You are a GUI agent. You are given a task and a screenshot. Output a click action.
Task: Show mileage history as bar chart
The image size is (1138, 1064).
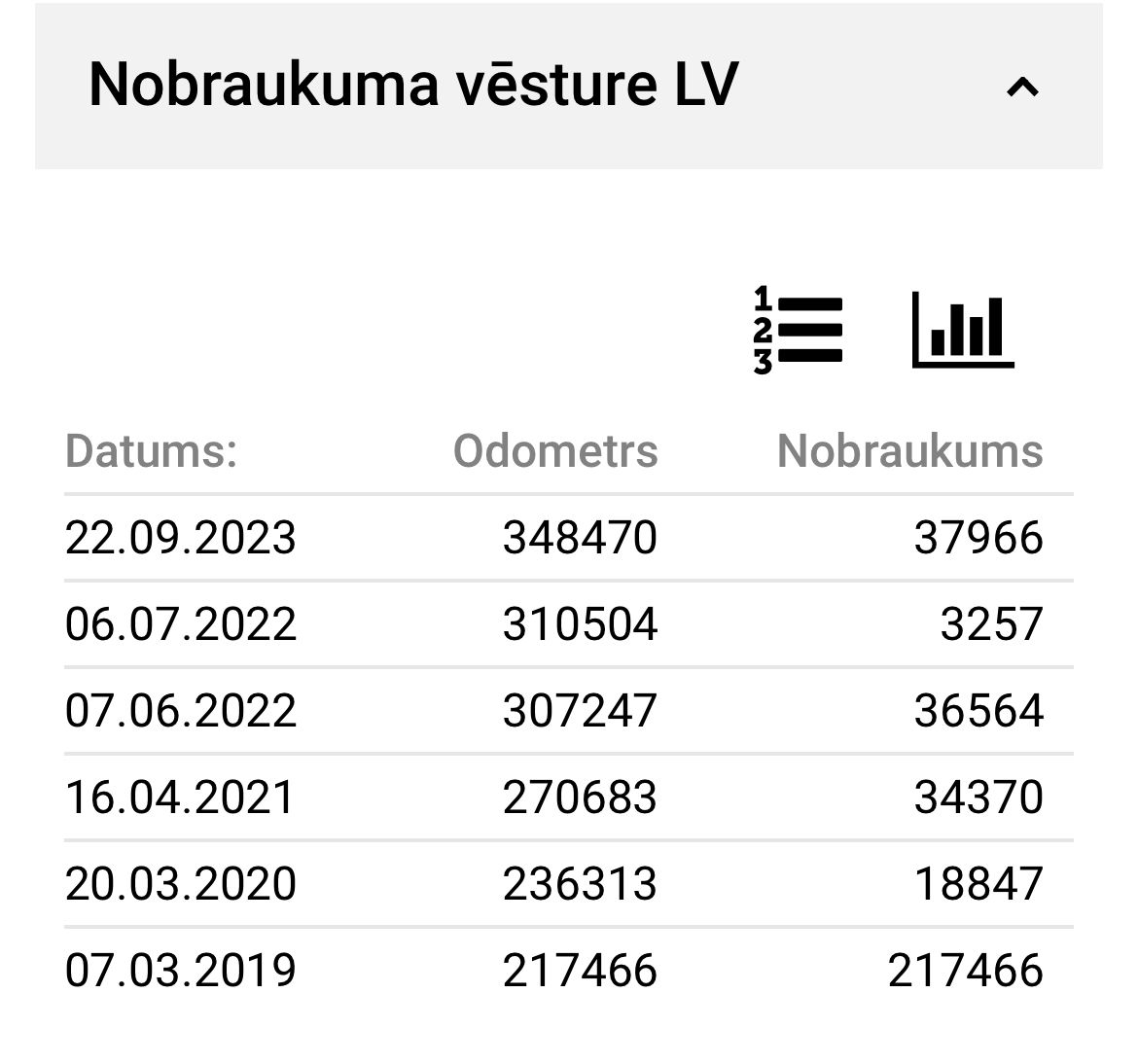(x=962, y=331)
